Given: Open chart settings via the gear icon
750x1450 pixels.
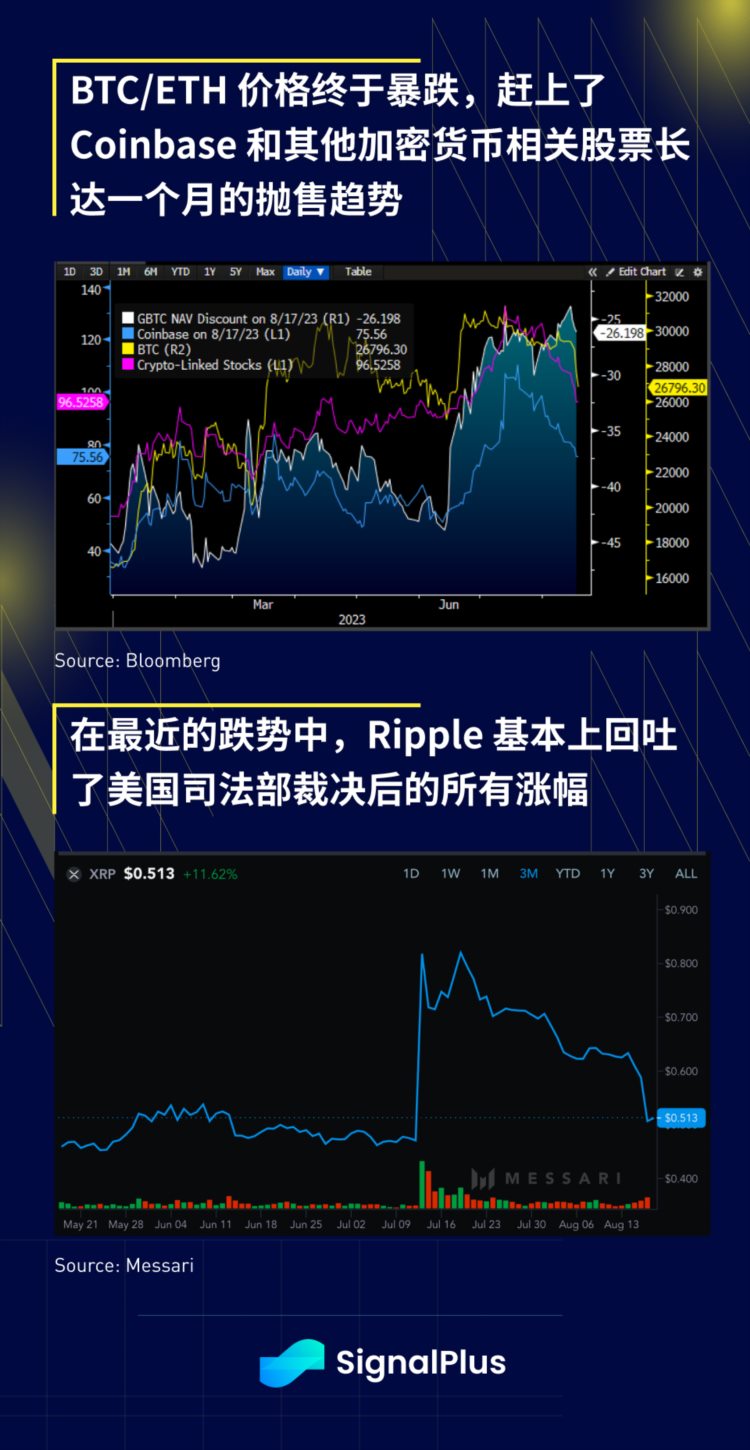Looking at the screenshot, I should (696, 271).
